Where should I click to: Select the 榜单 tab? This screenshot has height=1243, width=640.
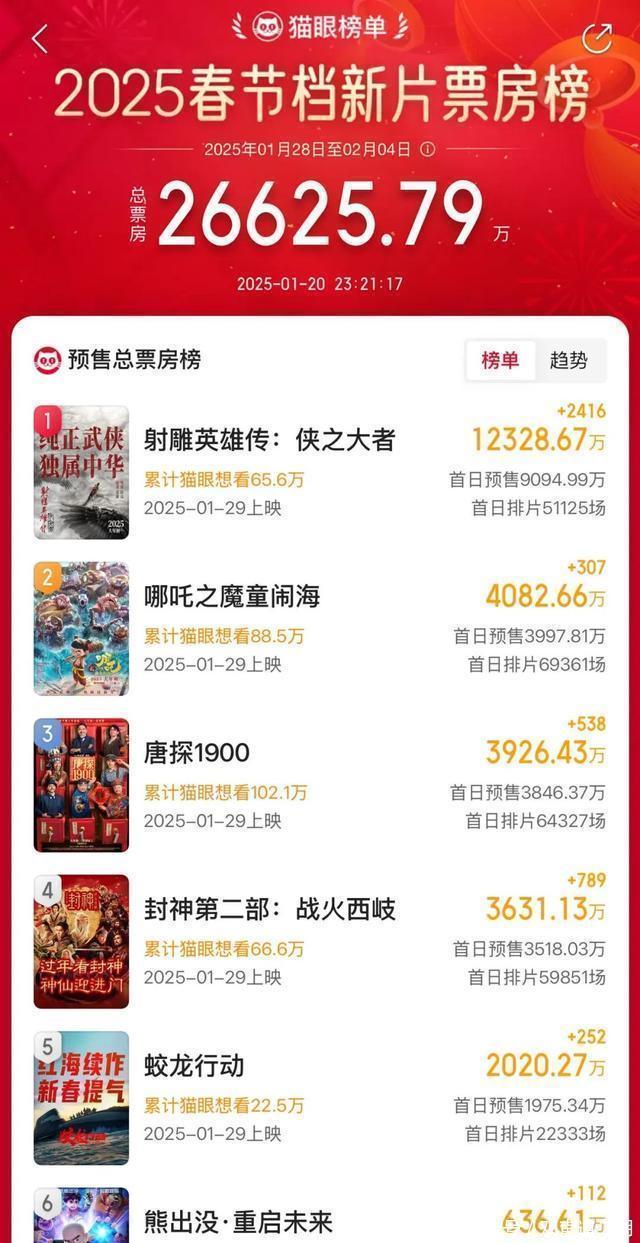[500, 360]
